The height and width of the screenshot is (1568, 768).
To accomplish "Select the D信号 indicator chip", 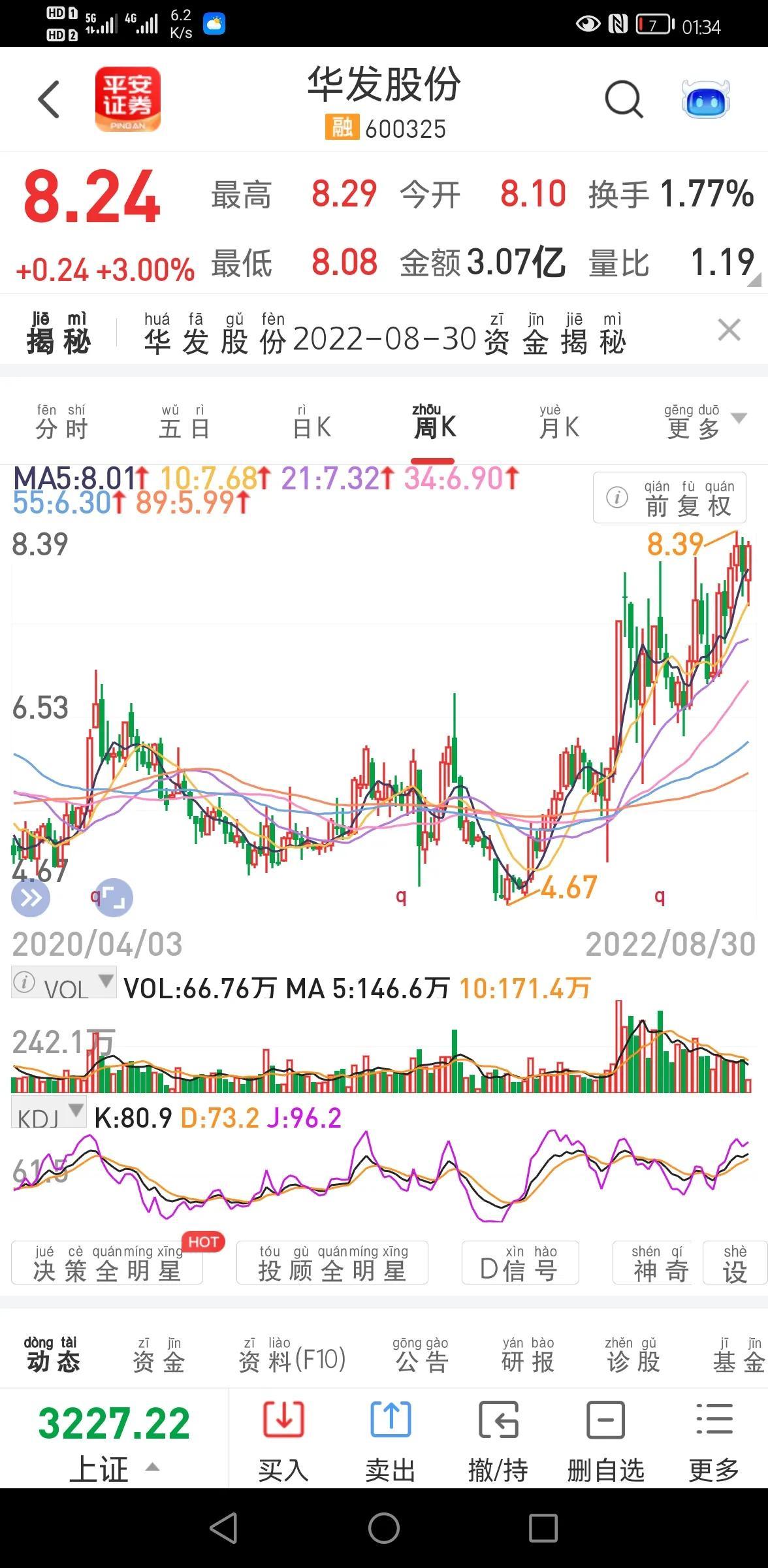I will (x=520, y=1263).
